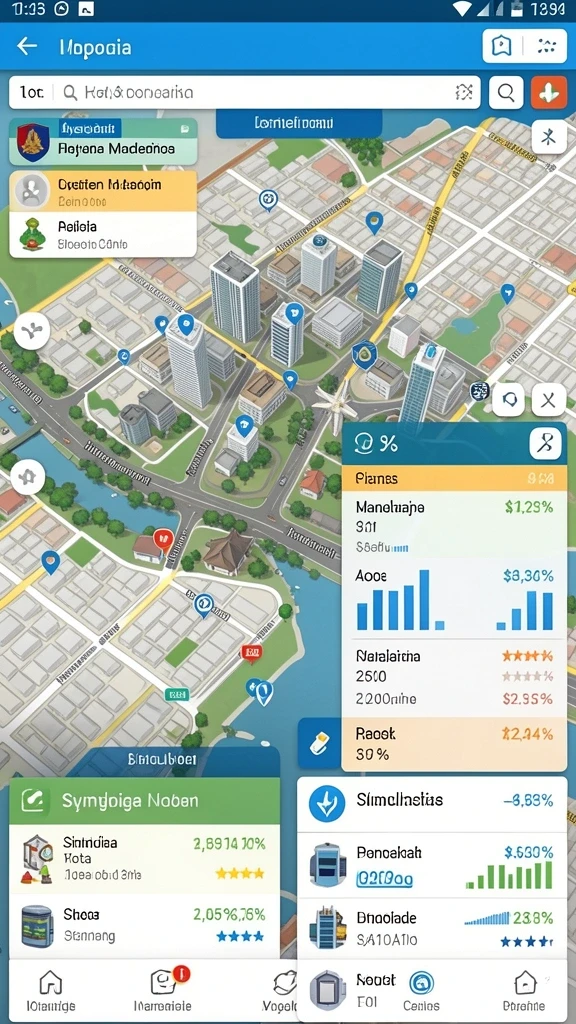Image resolution: width=576 pixels, height=1024 pixels.
Task: Switch to the home tab in the bottom bar
Action: tap(51, 990)
